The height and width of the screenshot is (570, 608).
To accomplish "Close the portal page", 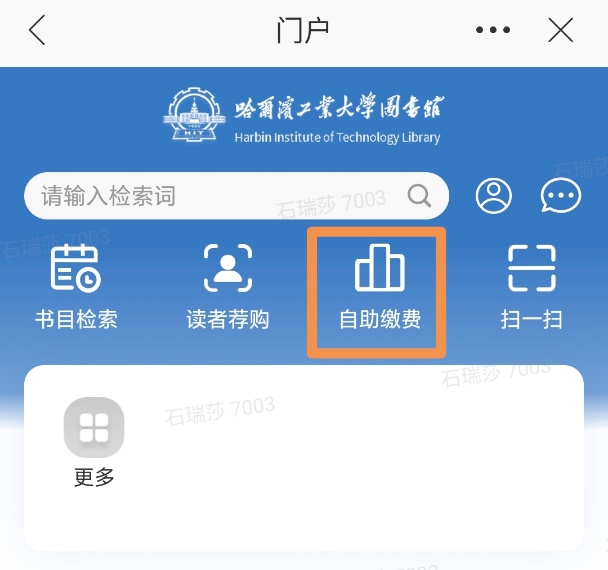I will 561,31.
